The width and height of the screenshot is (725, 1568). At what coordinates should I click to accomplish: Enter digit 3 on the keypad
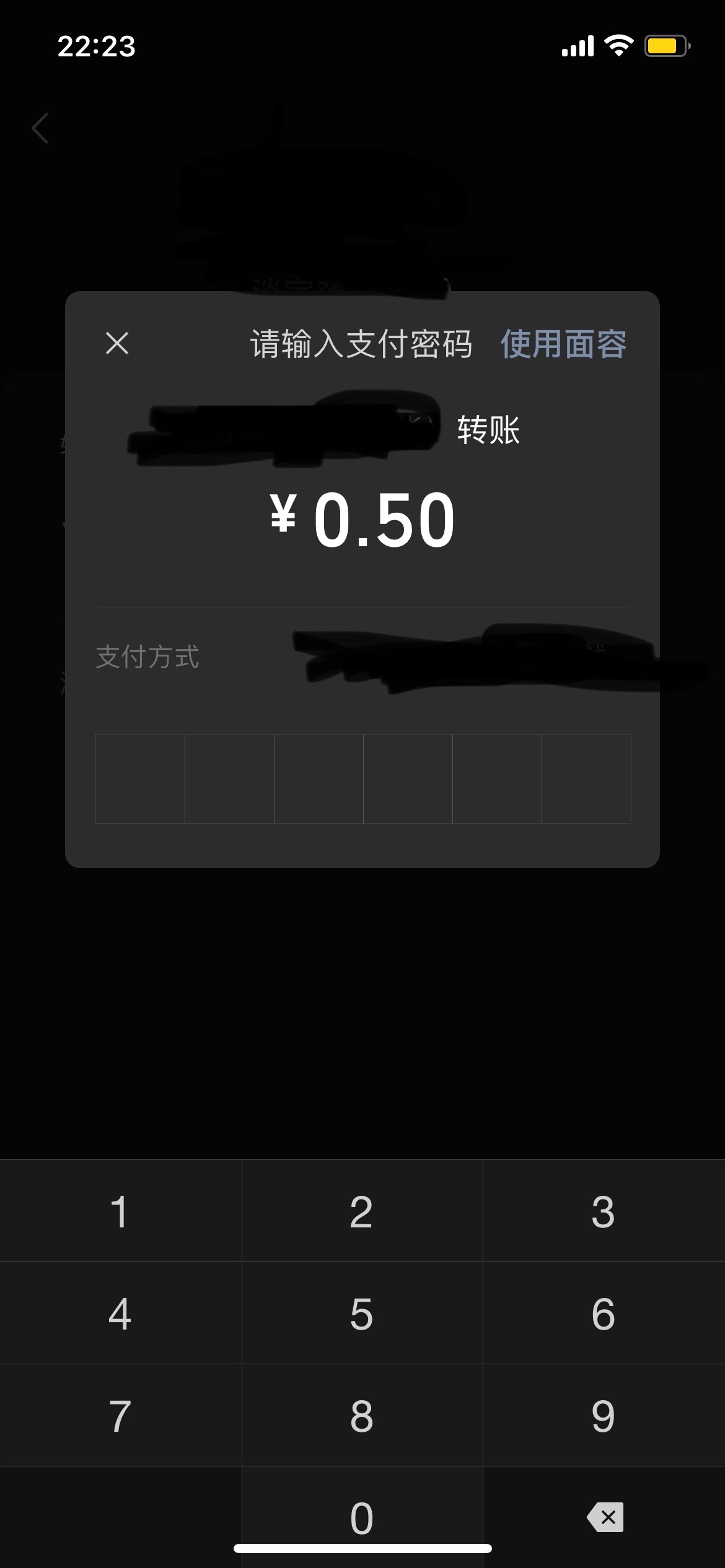[603, 1211]
